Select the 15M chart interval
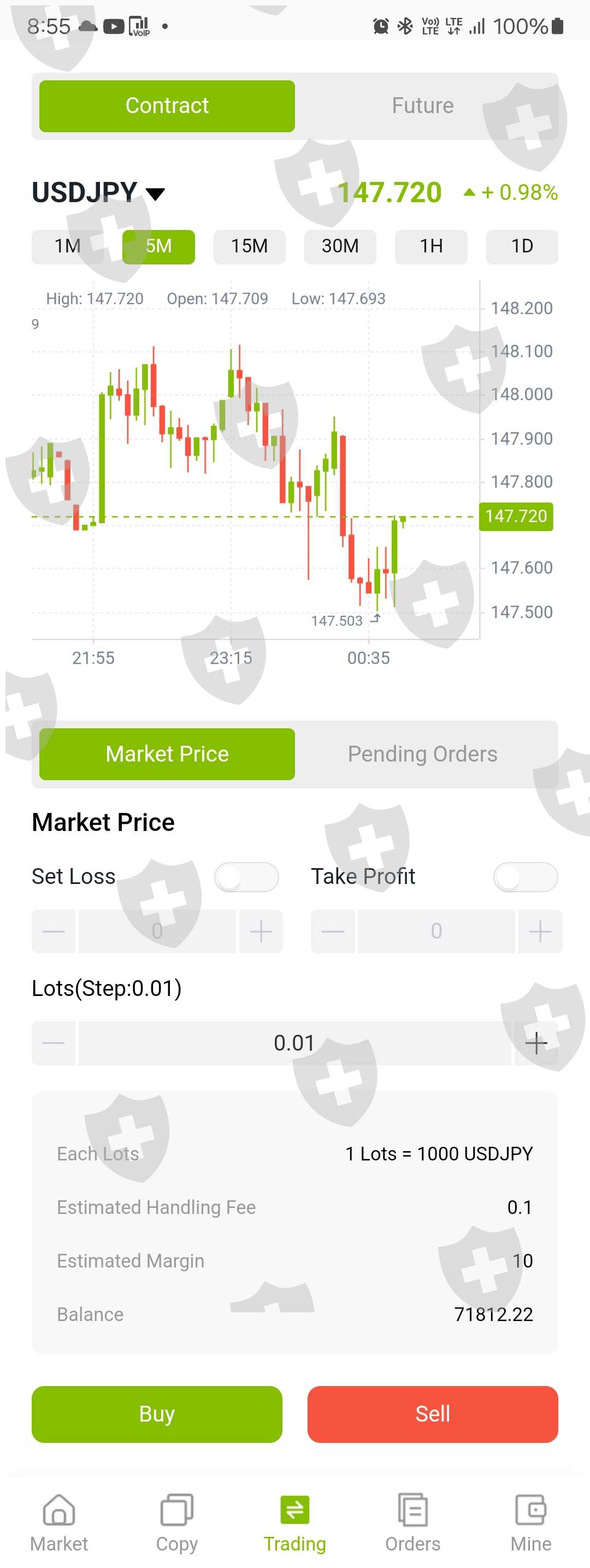This screenshot has width=590, height=1568. [249, 246]
